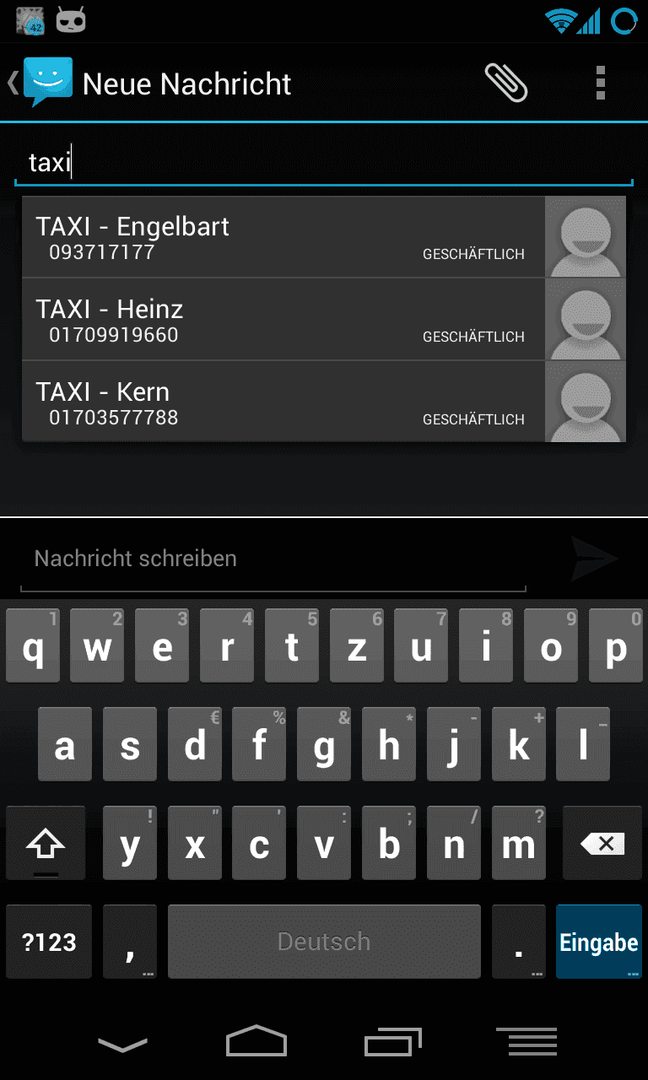Viewport: 648px width, 1080px height.
Task: Go to the home screen
Action: (x=256, y=1040)
